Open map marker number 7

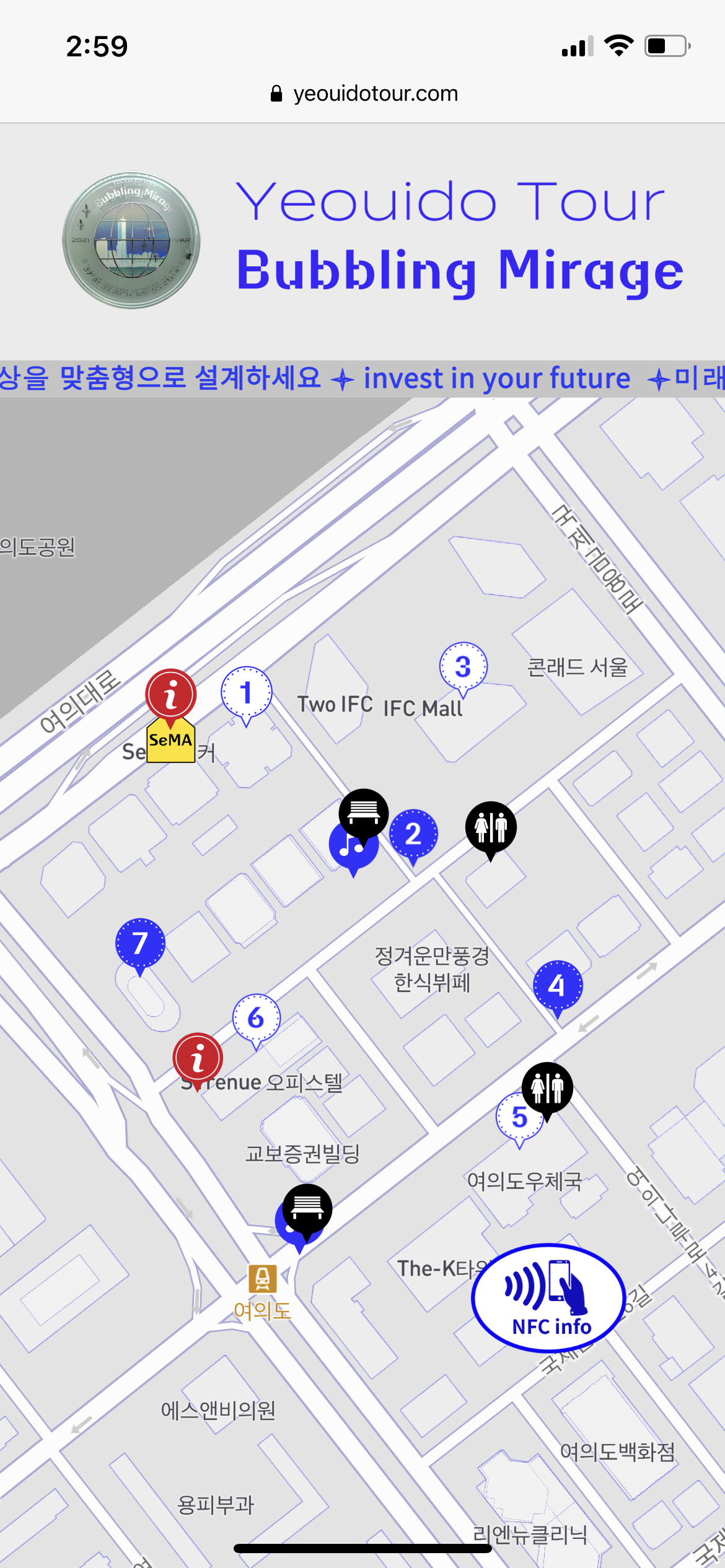[x=140, y=944]
